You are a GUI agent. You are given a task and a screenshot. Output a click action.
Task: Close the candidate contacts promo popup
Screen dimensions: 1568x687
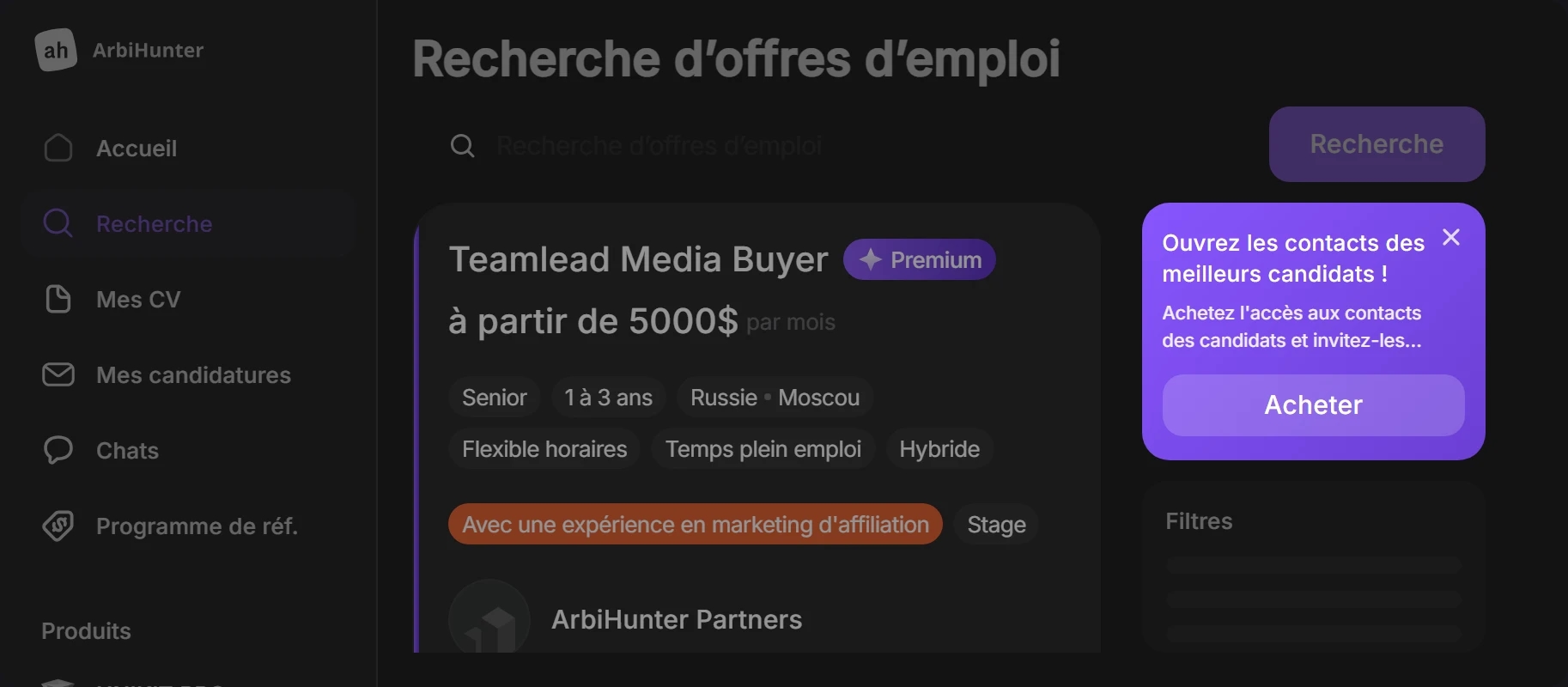tap(1451, 237)
